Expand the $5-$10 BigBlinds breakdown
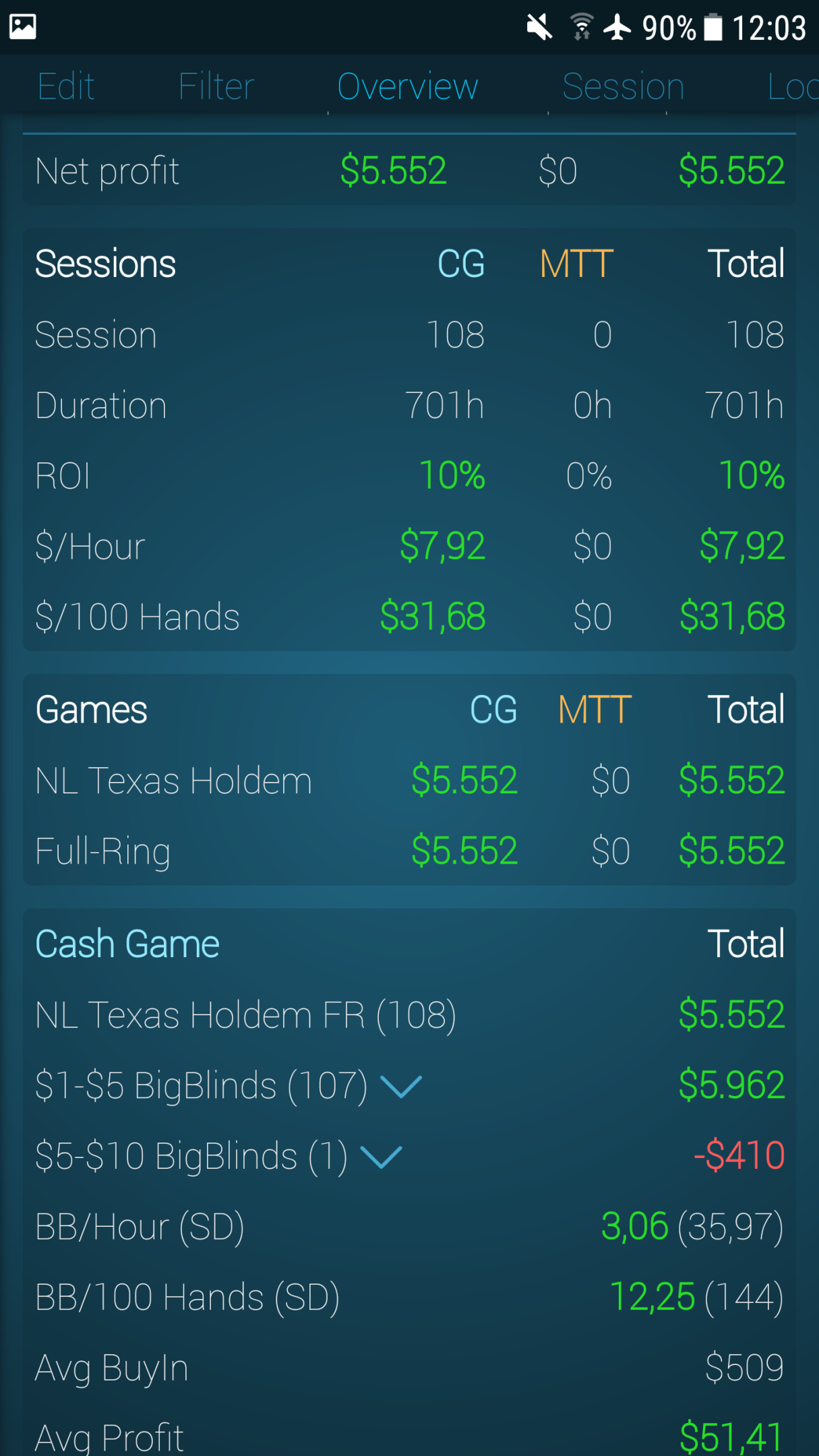Image resolution: width=819 pixels, height=1456 pixels. click(381, 1157)
